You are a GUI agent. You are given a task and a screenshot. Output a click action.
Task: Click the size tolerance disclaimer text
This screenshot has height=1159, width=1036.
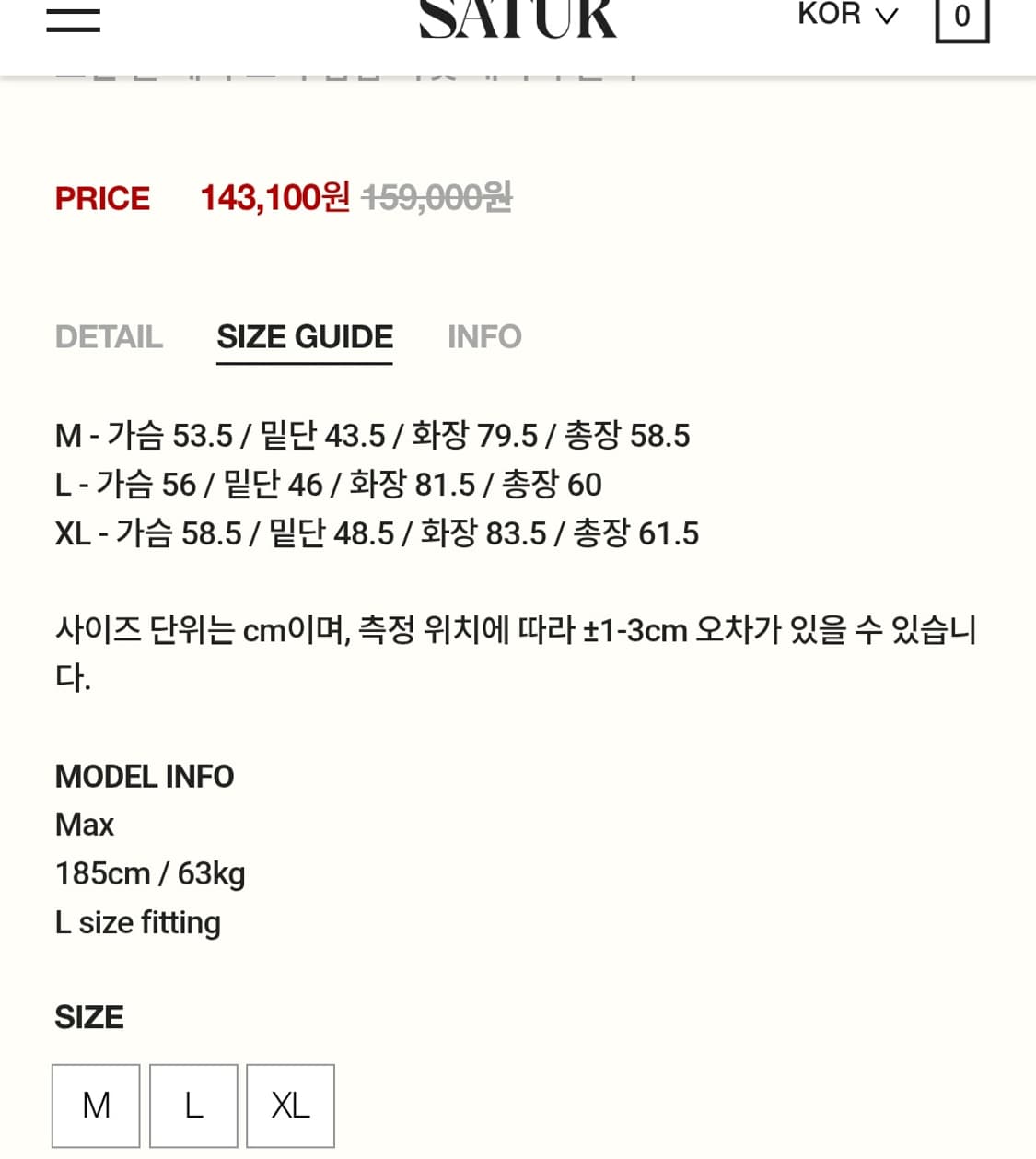516,630
